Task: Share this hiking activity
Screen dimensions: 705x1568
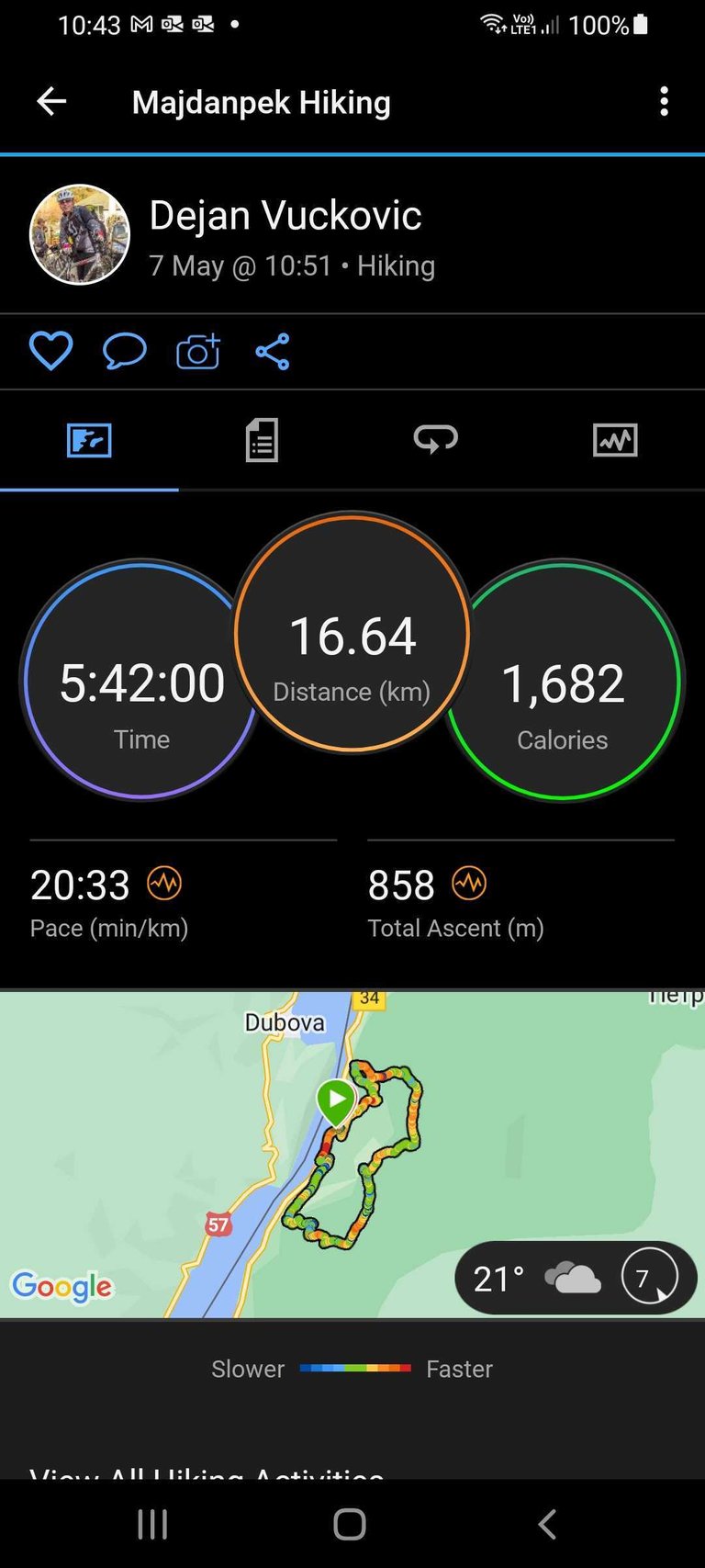Action: point(273,352)
